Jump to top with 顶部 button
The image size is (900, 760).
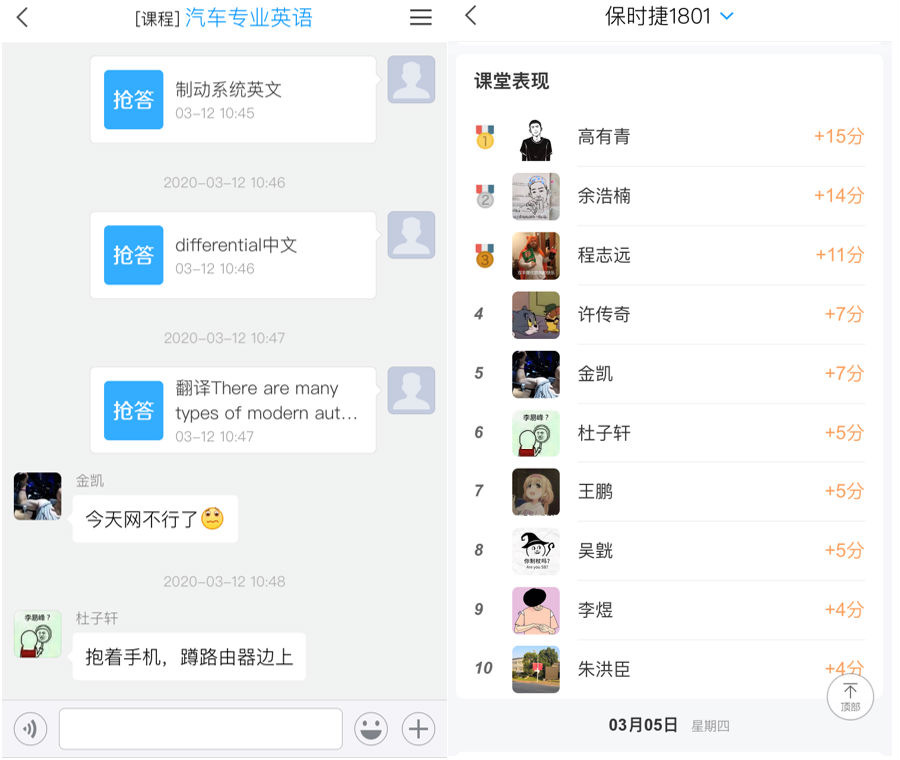pyautogui.click(x=850, y=696)
